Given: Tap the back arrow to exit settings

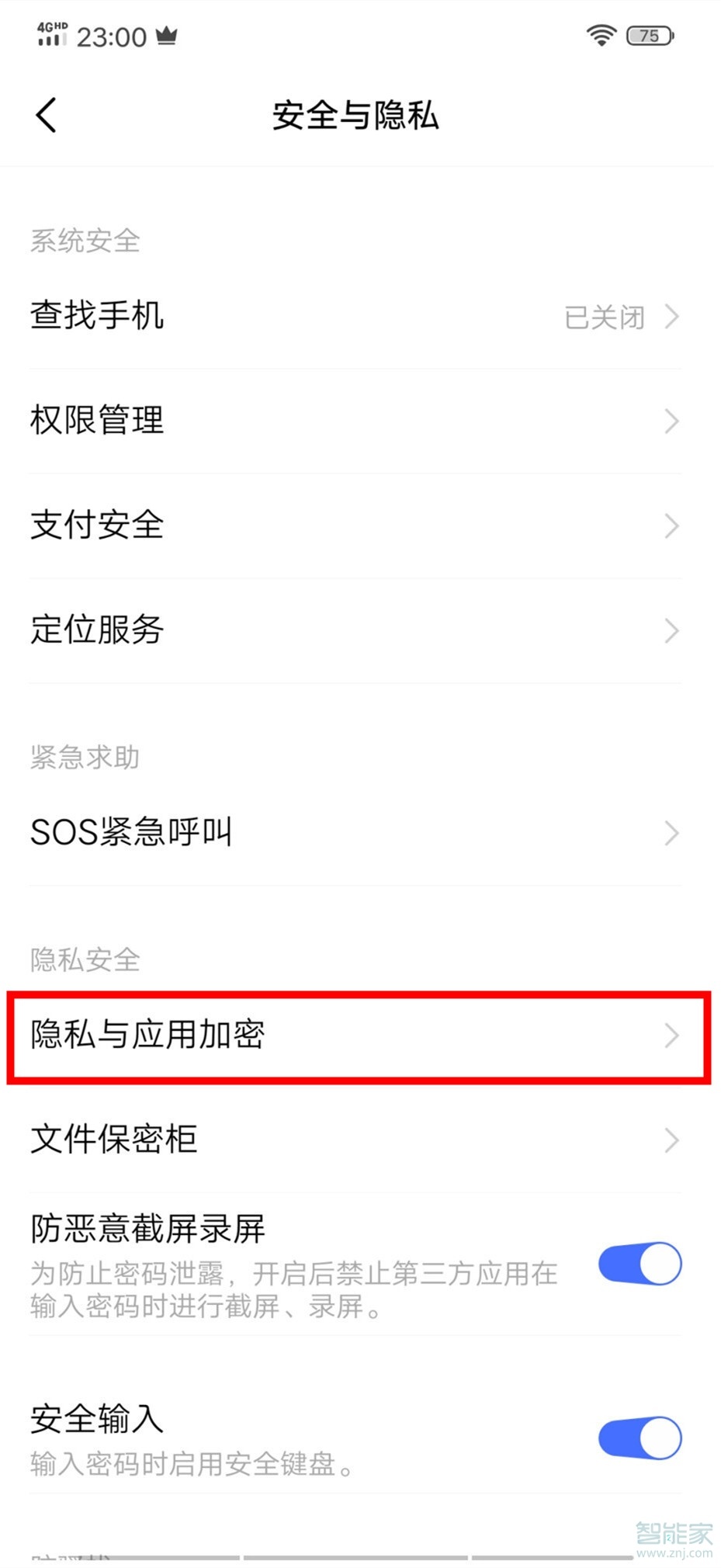Looking at the screenshot, I should pos(45,114).
